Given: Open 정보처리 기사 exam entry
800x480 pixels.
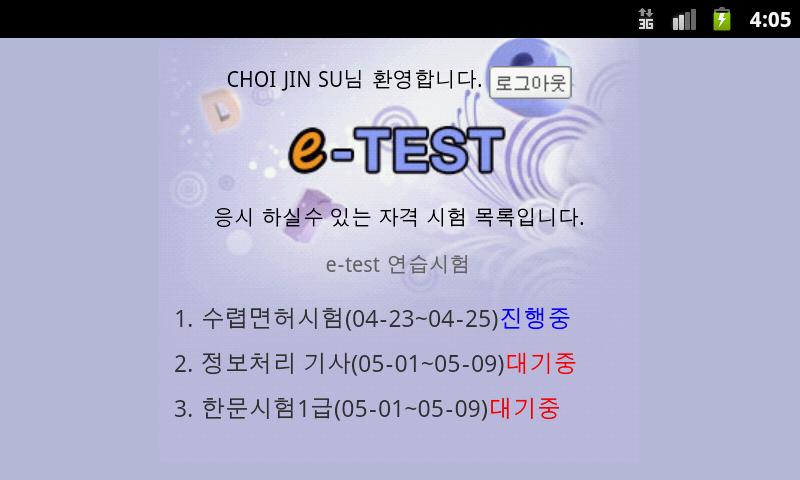Looking at the screenshot, I should (375, 363).
